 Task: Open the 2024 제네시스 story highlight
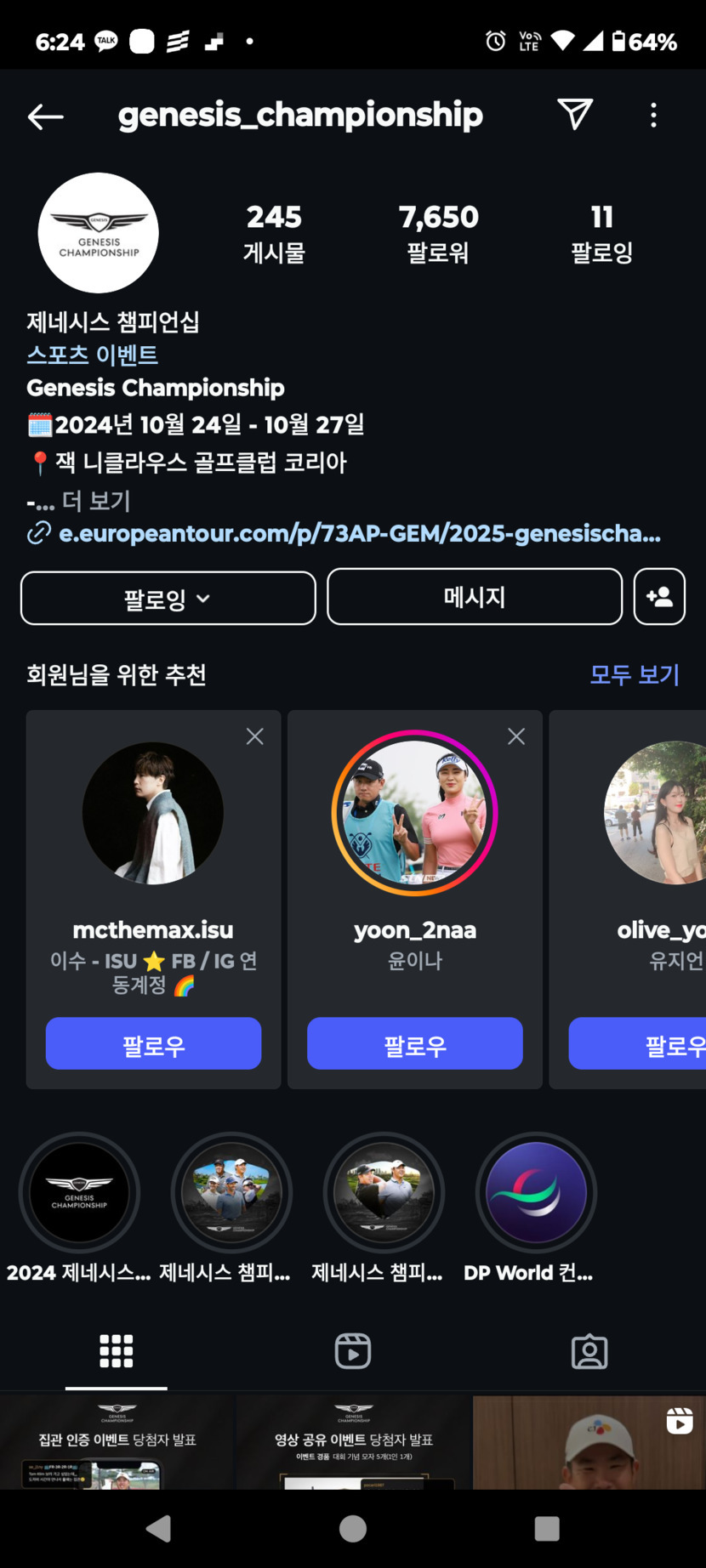(79, 1193)
